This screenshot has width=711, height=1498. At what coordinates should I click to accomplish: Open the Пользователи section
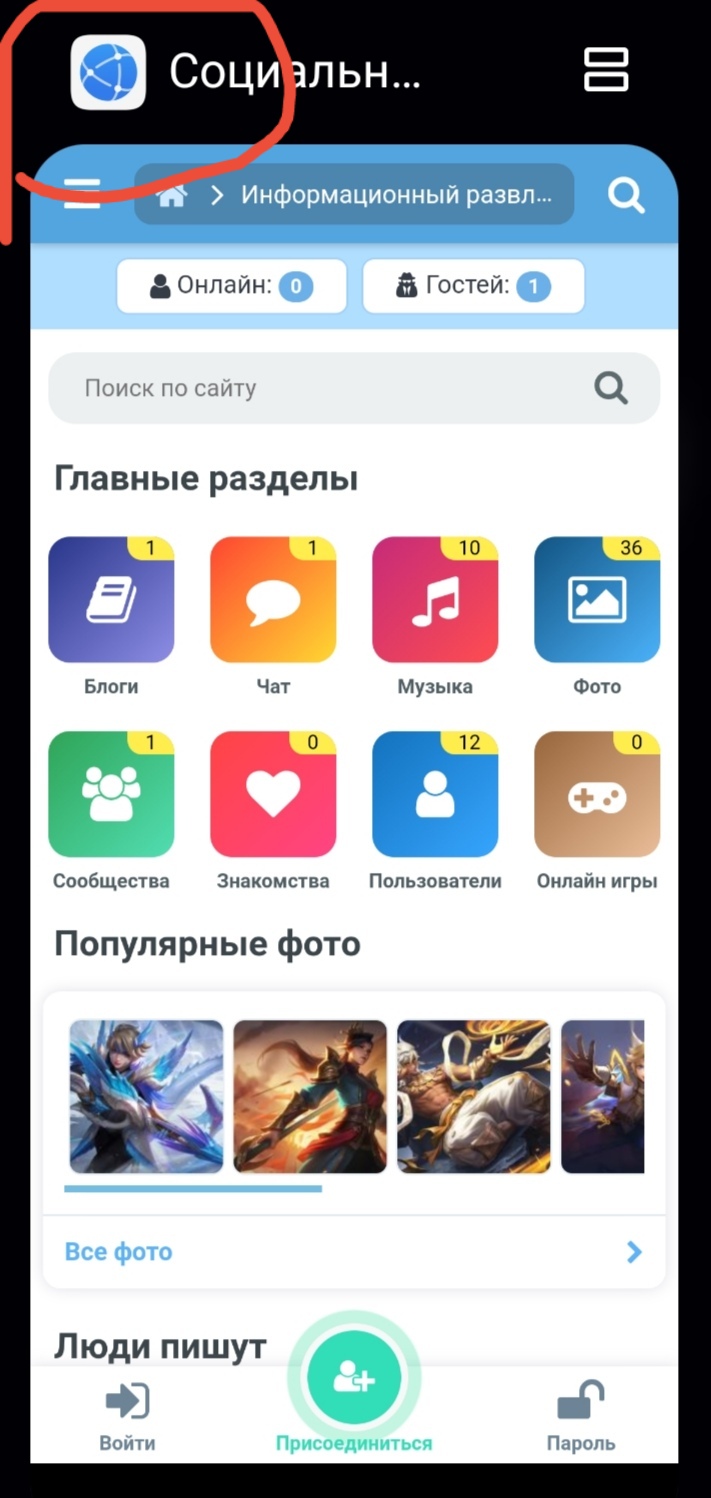435,795
